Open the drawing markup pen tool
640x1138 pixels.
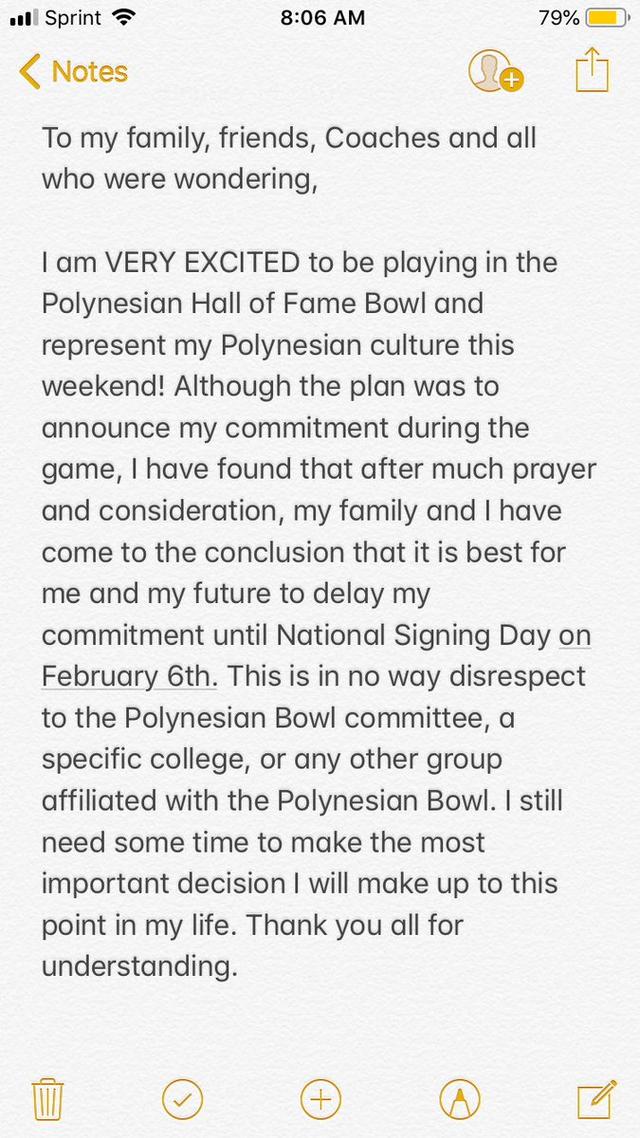coord(459,1099)
